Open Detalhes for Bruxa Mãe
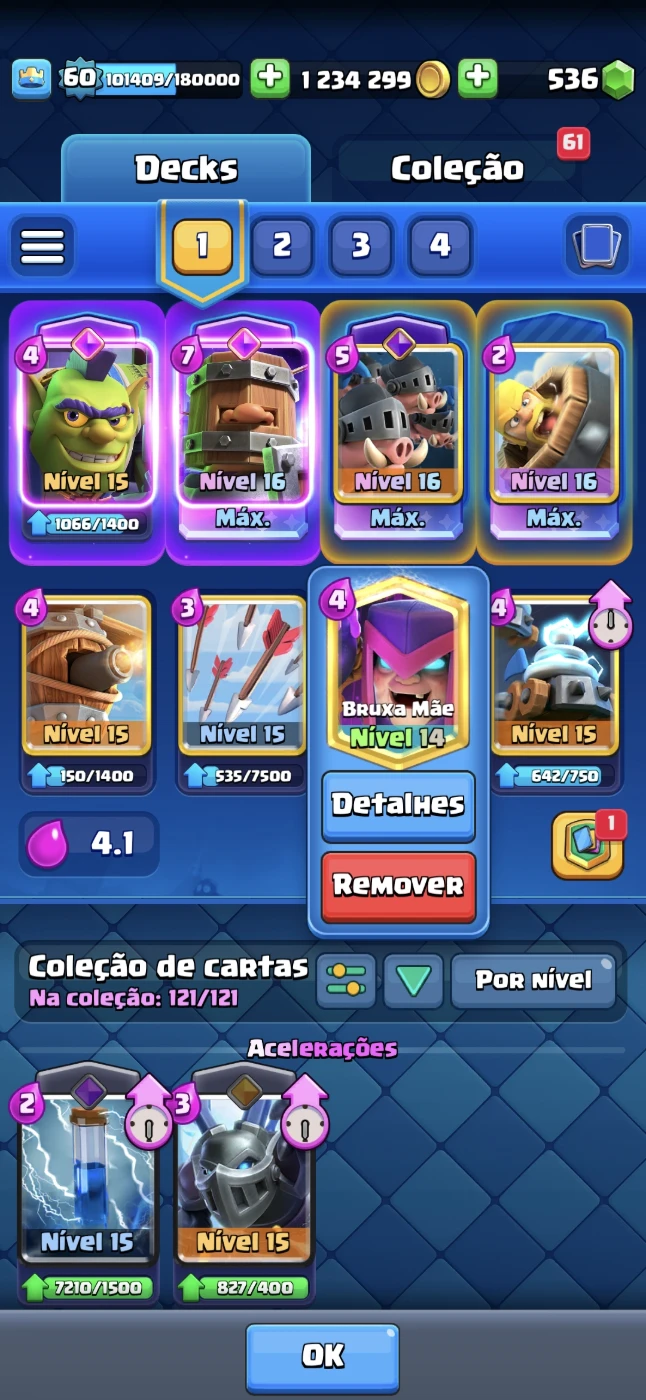 (x=398, y=804)
